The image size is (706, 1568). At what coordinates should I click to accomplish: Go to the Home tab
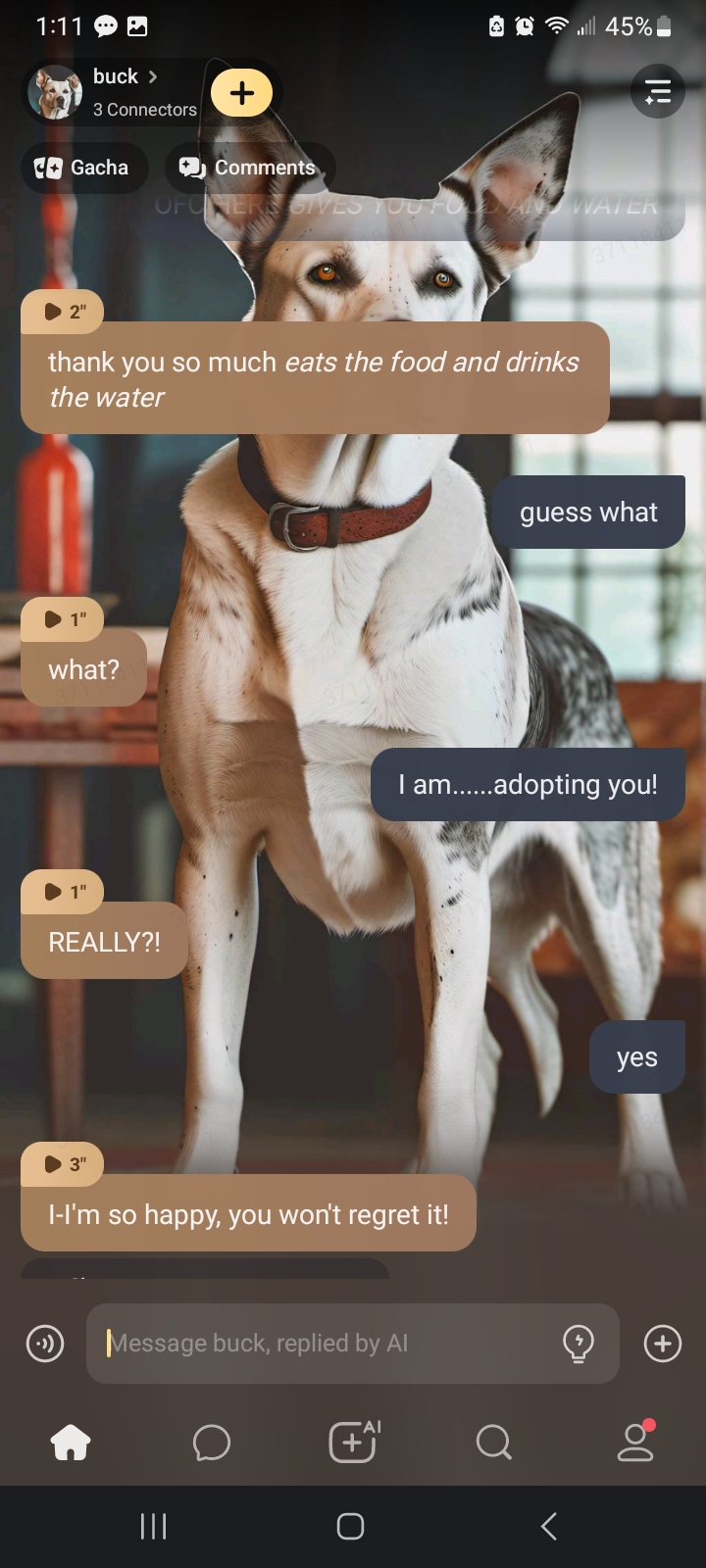pyautogui.click(x=71, y=1443)
